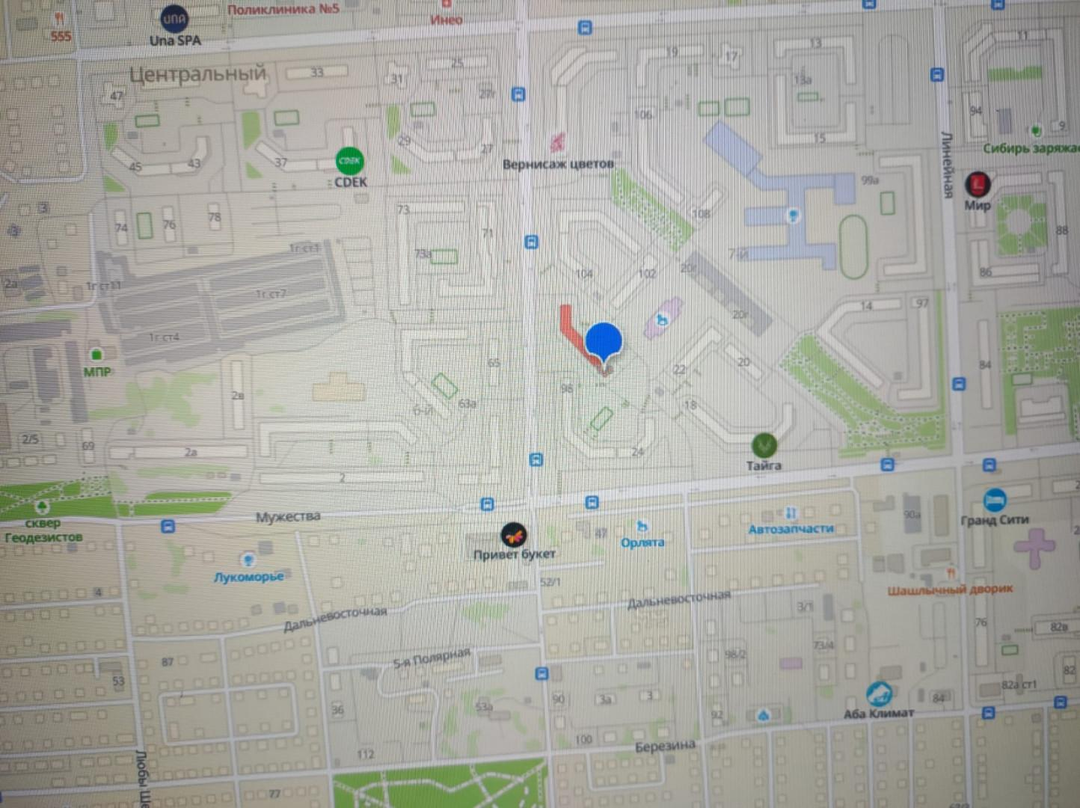
Task: Select the Привет букет marker
Action: tap(514, 535)
